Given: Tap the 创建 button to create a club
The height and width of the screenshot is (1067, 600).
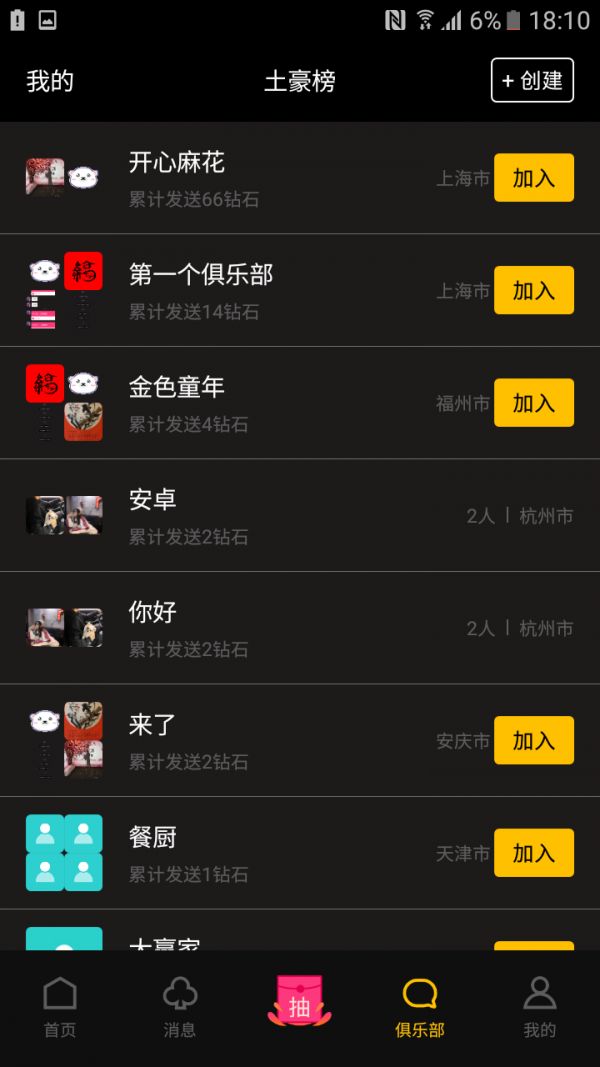Looking at the screenshot, I should coord(532,80).
